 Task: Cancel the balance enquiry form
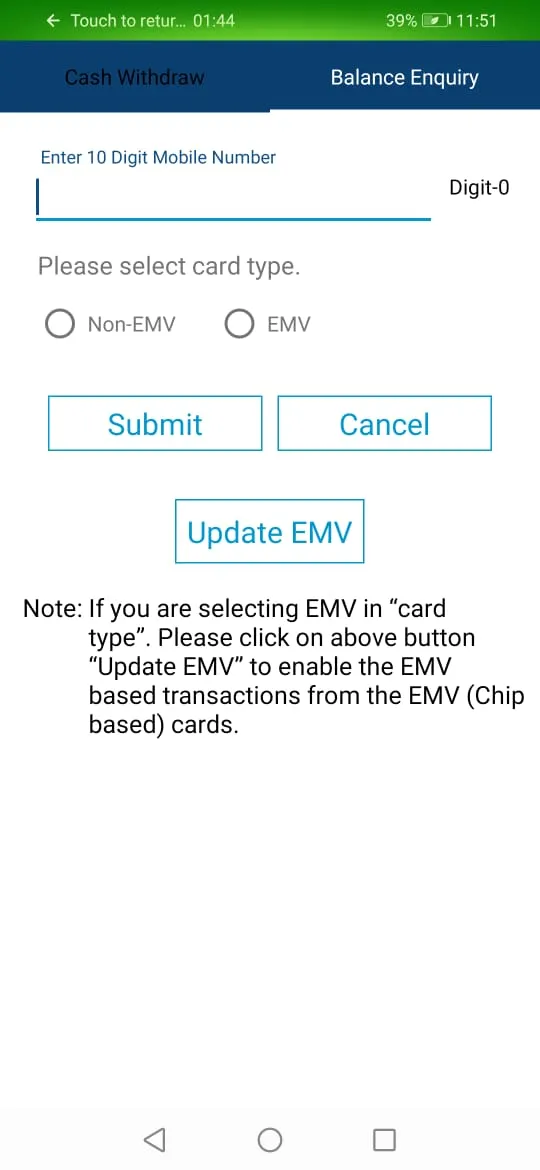[x=385, y=423]
